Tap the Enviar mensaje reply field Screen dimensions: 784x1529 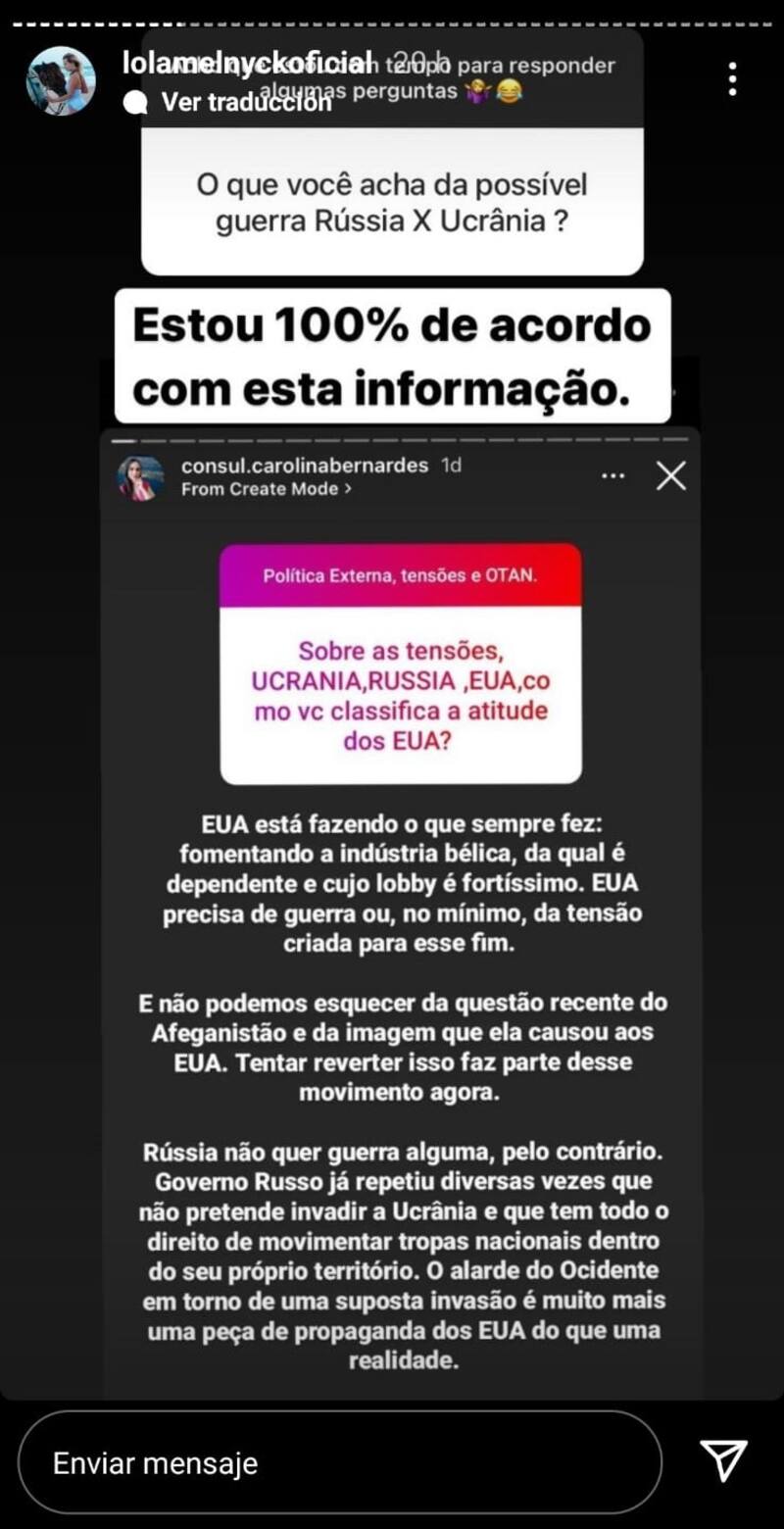pos(339,1463)
